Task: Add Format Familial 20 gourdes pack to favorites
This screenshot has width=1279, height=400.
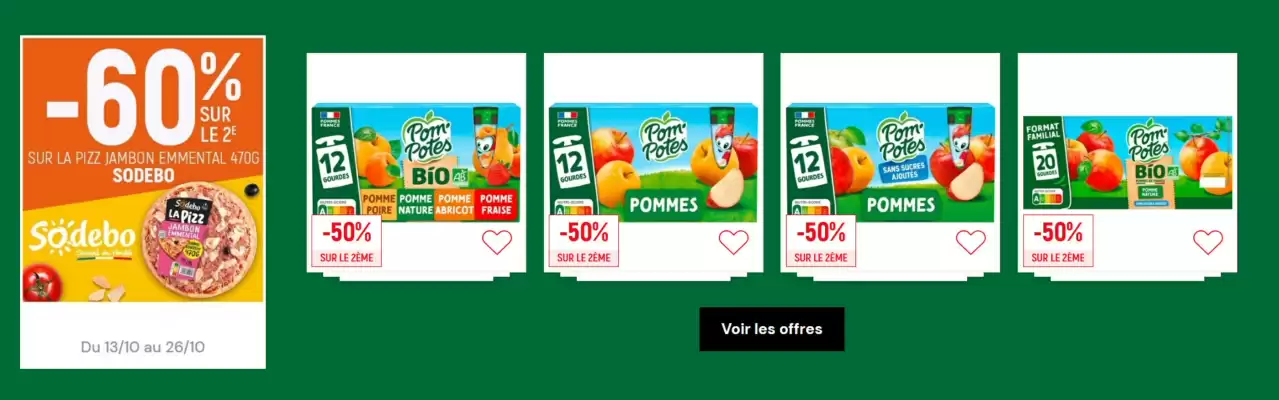Action: point(1208,242)
